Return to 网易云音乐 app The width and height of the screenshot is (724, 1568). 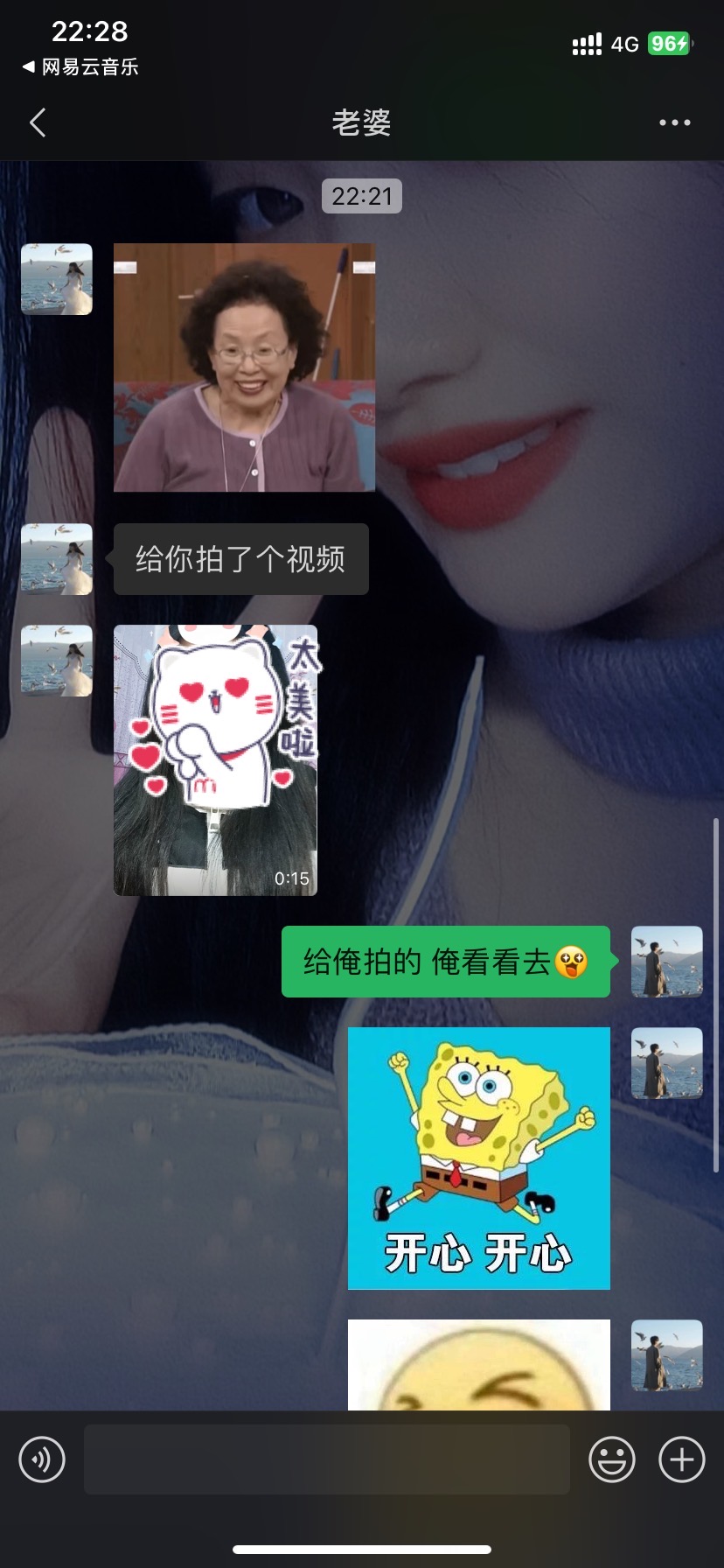click(x=80, y=66)
